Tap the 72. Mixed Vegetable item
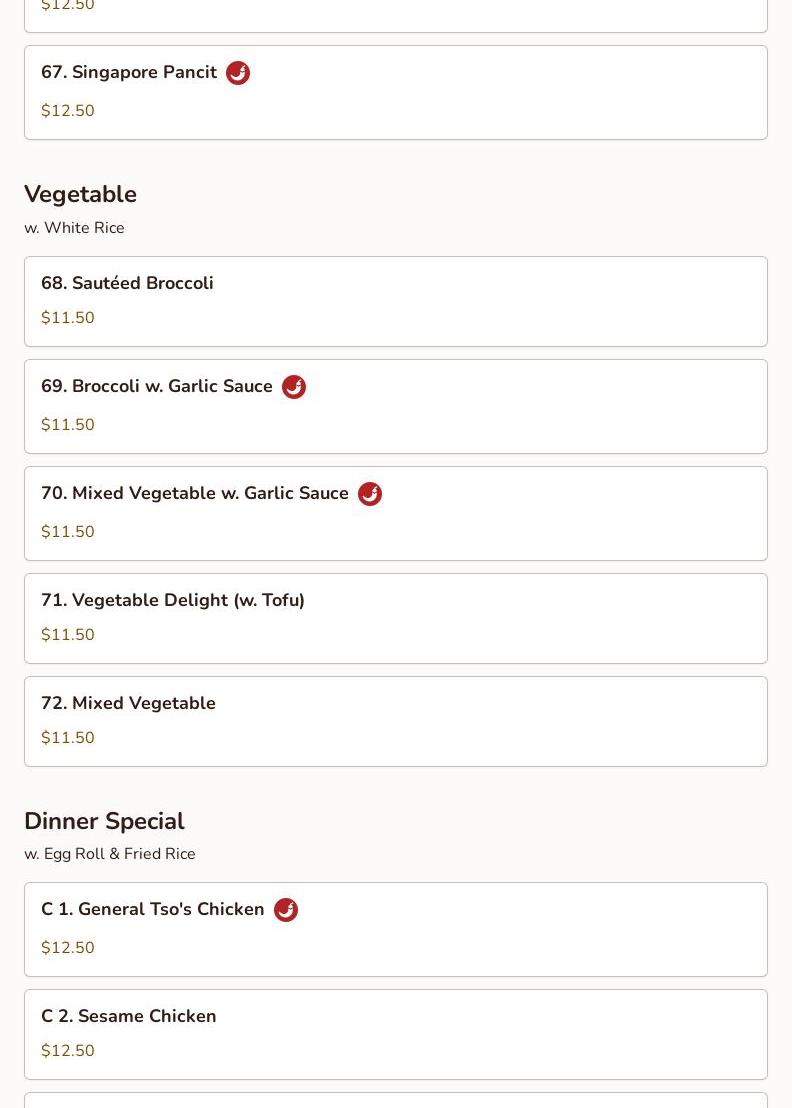The height and width of the screenshot is (1108, 792). tap(395, 721)
